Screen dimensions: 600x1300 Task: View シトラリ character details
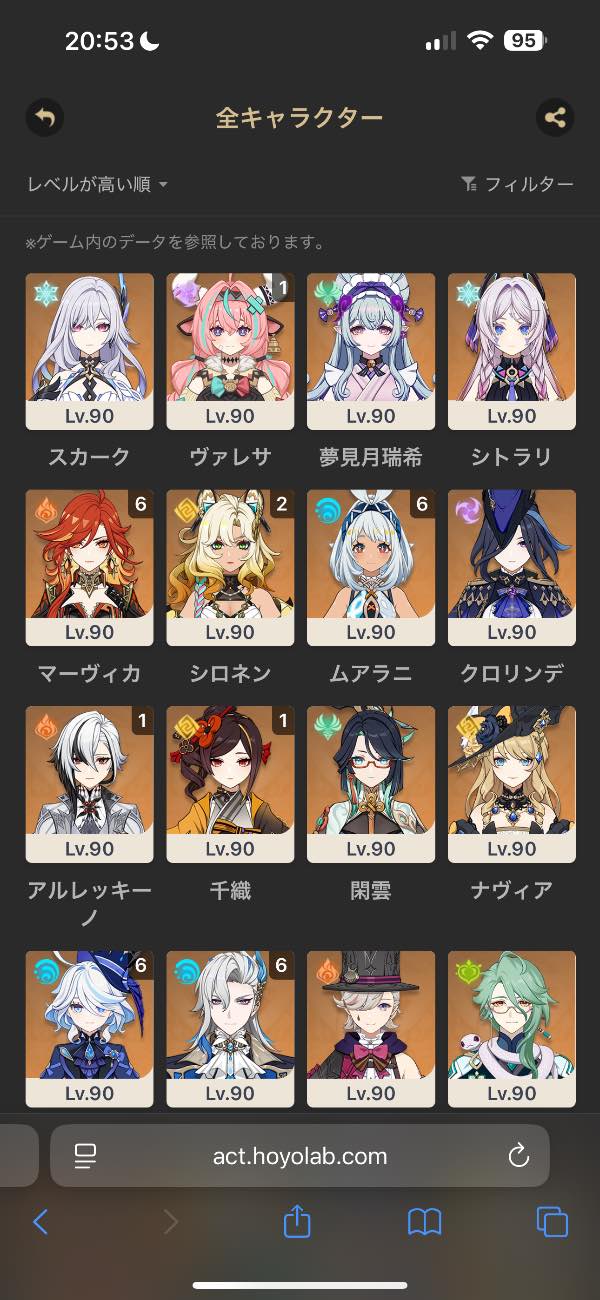click(511, 351)
